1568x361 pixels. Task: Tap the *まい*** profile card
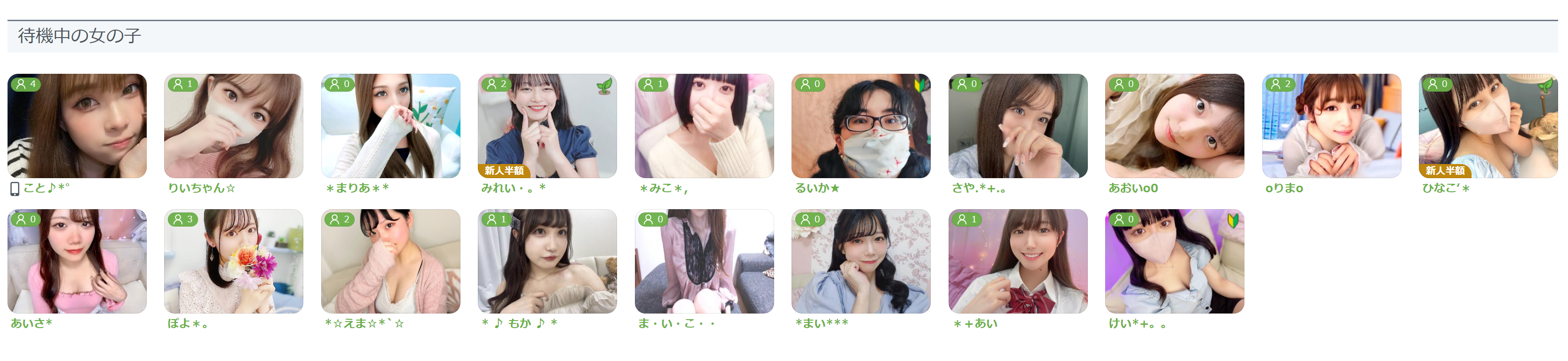tap(861, 261)
